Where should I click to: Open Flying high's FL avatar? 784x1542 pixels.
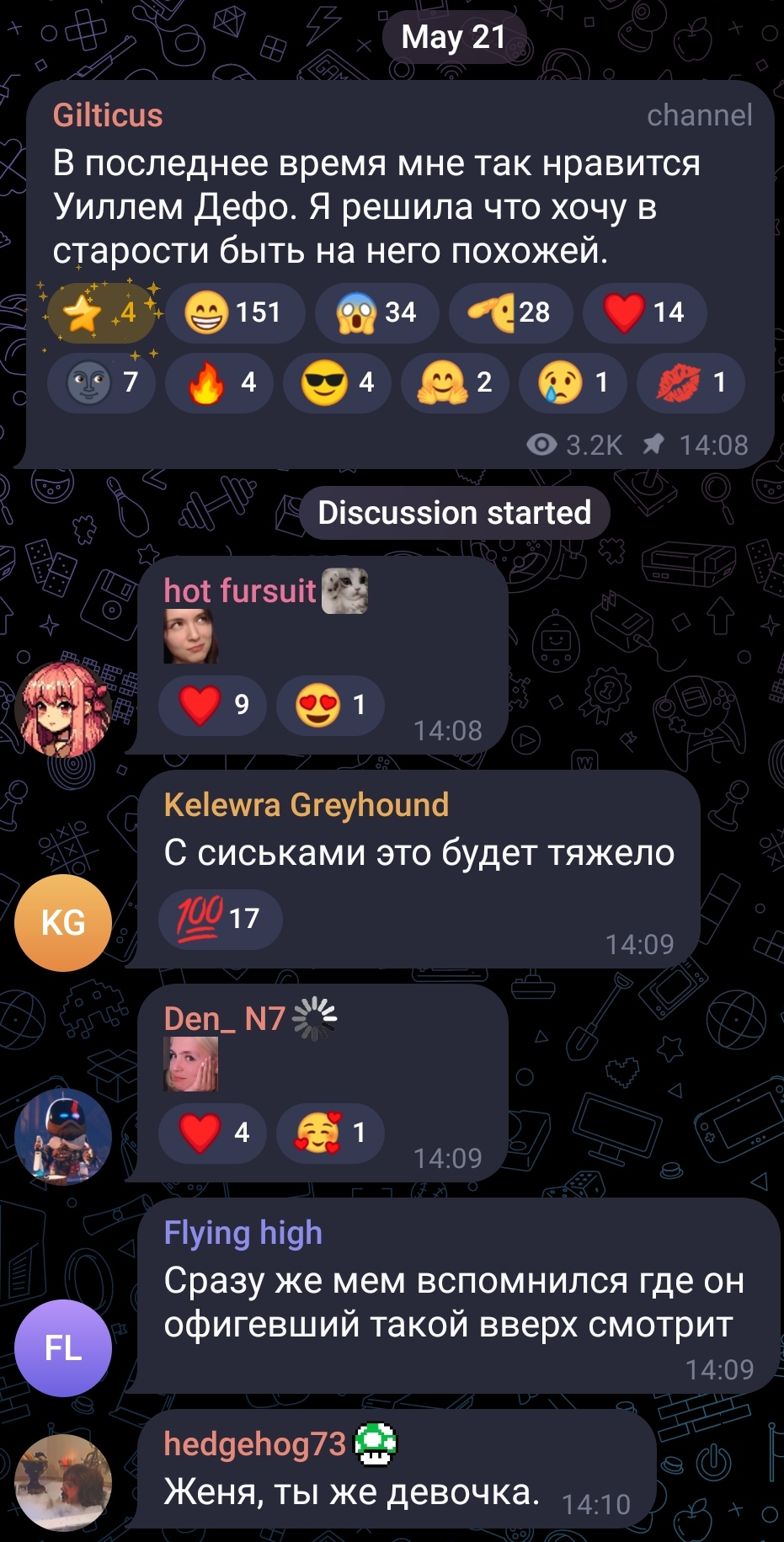click(63, 1348)
